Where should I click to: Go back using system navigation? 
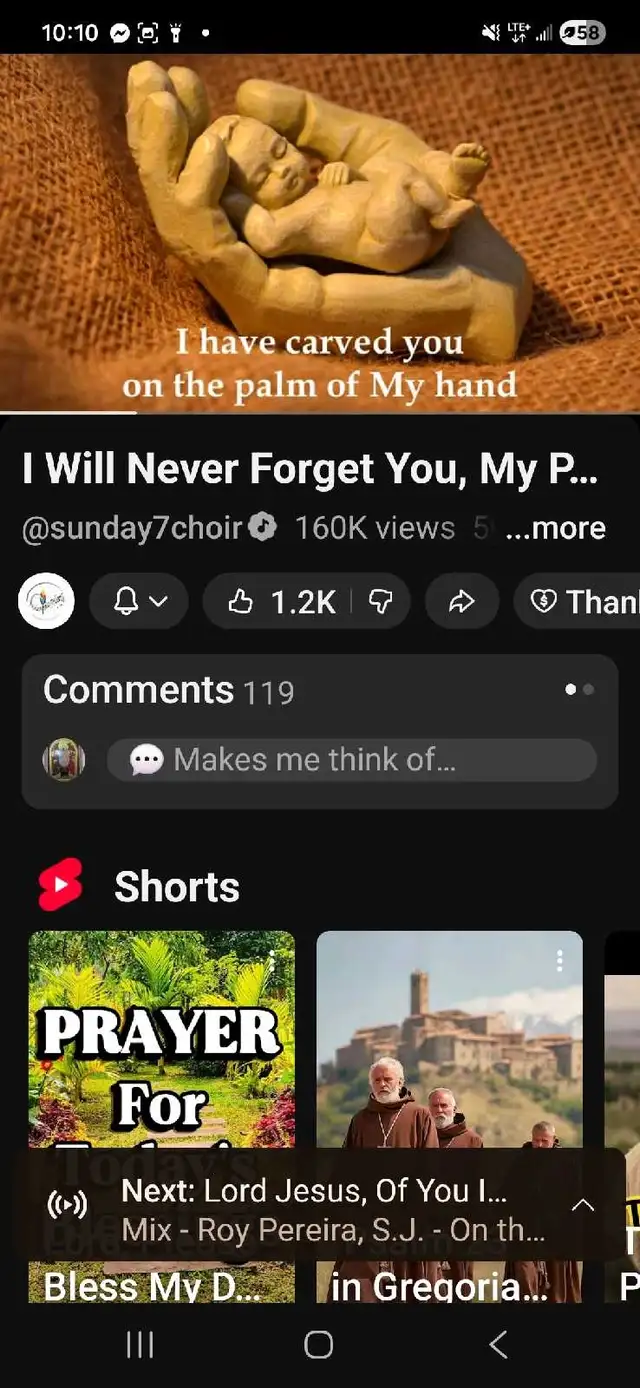(x=498, y=1345)
